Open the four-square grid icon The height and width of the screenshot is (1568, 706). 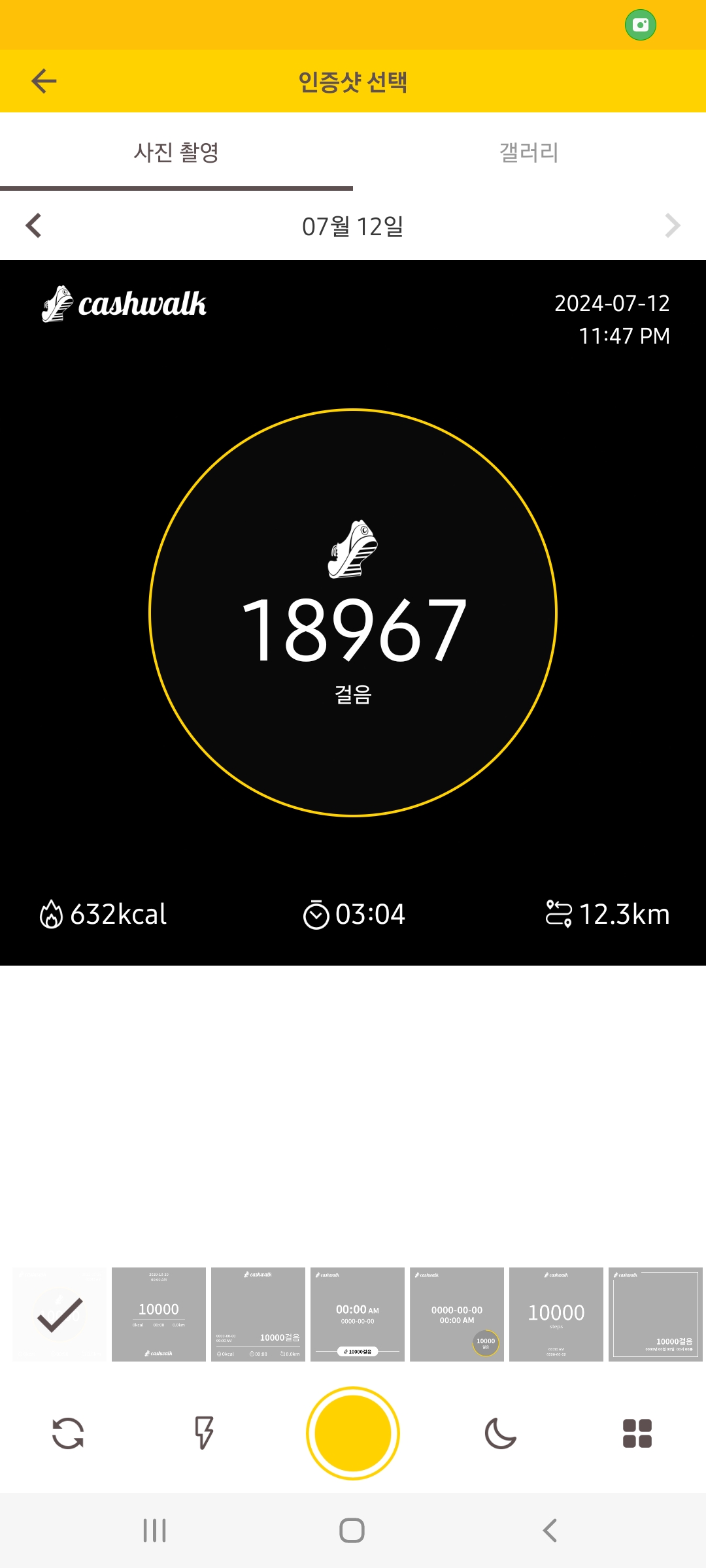pos(637,1433)
